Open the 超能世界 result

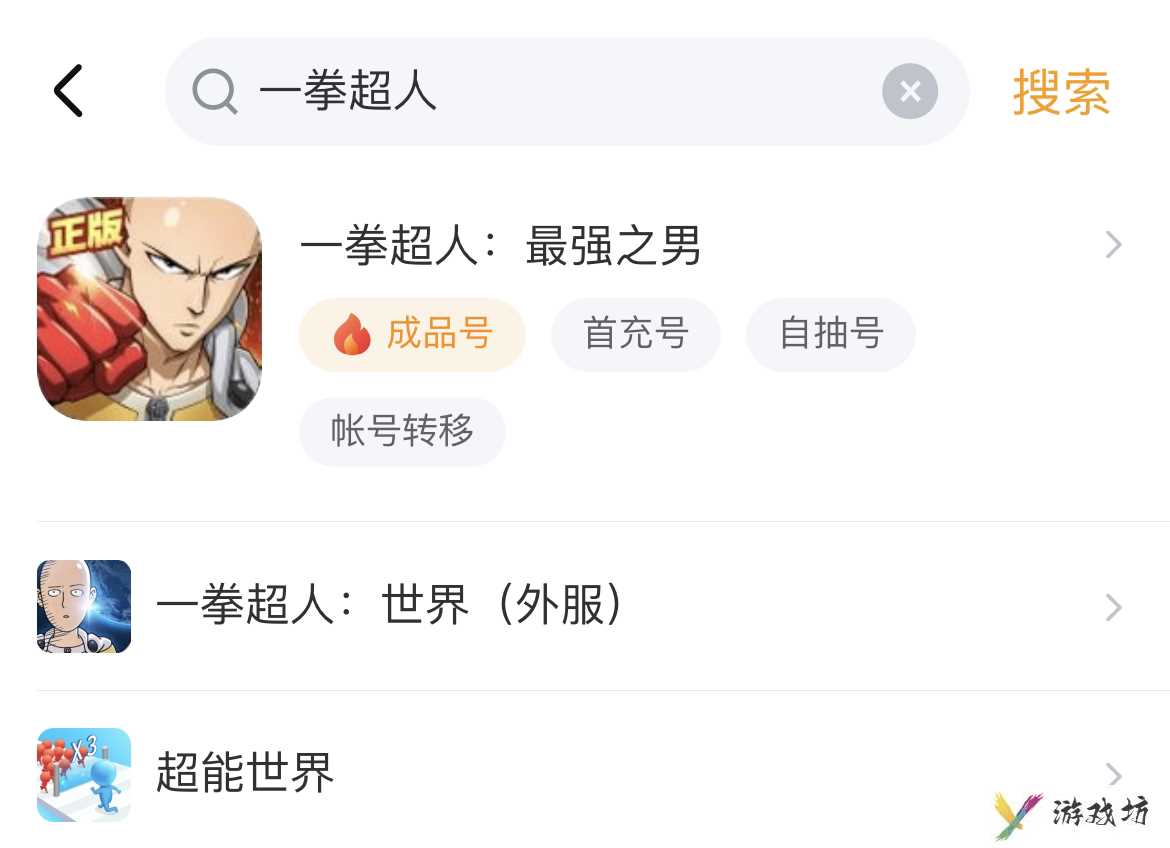click(245, 774)
